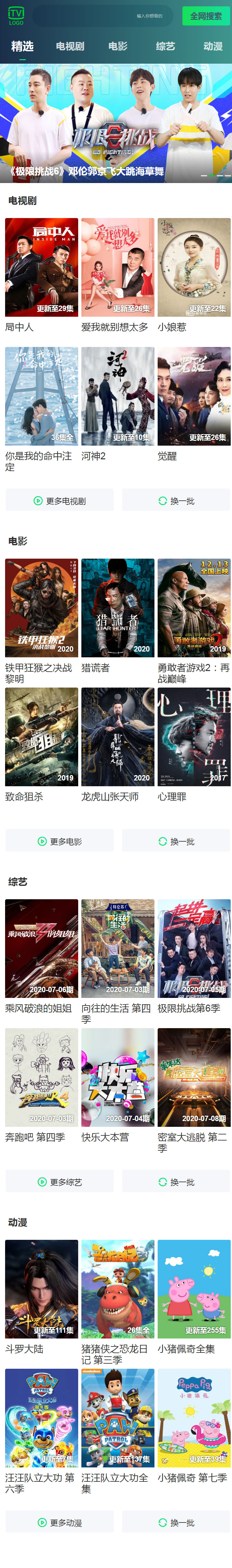The image size is (232, 1568).
Task: Open the drama 局中人
Action: coord(41,267)
